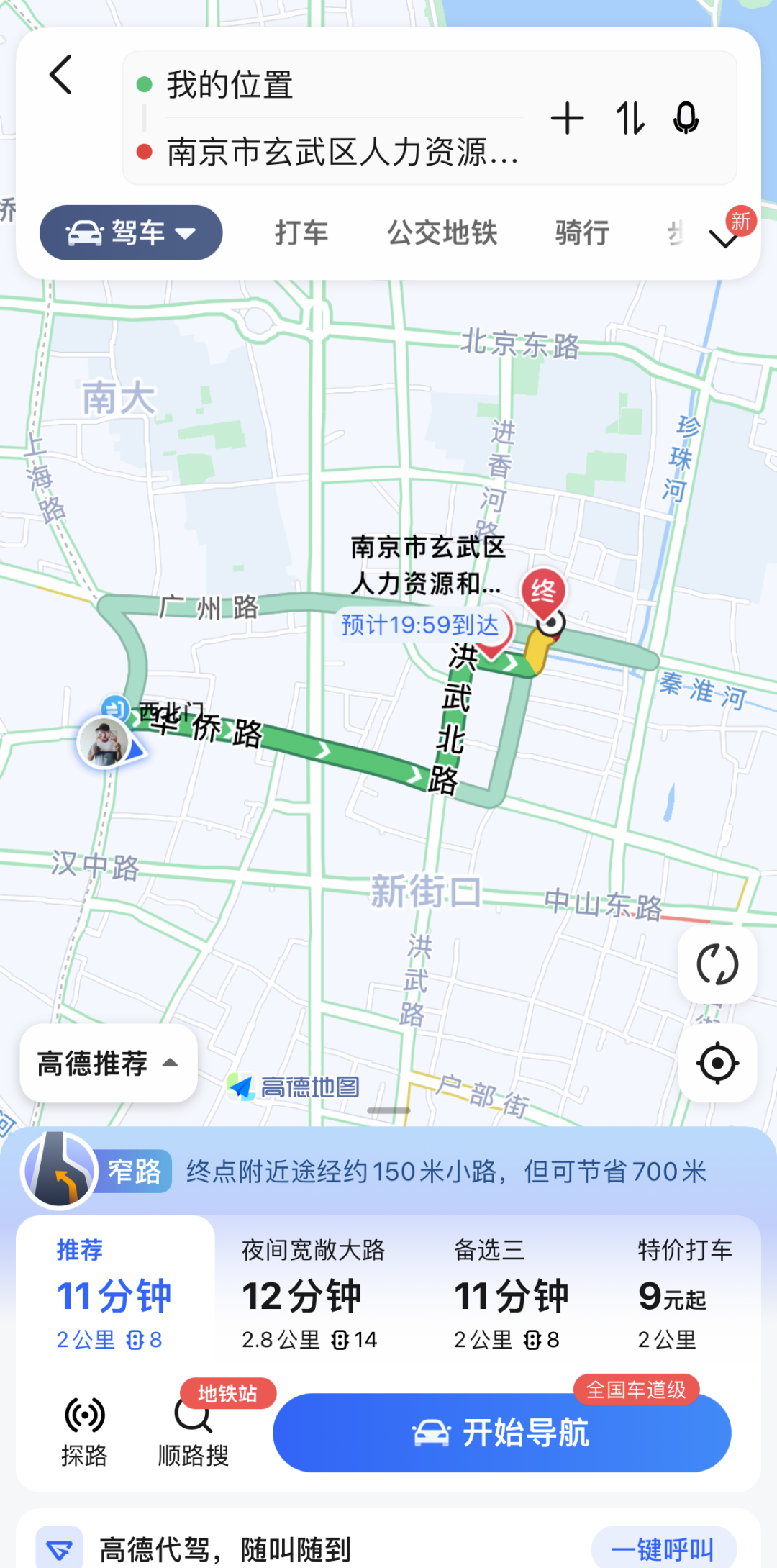Choose the 特价打车 9元起 option
Image resolution: width=777 pixels, height=1568 pixels.
pos(683,1294)
